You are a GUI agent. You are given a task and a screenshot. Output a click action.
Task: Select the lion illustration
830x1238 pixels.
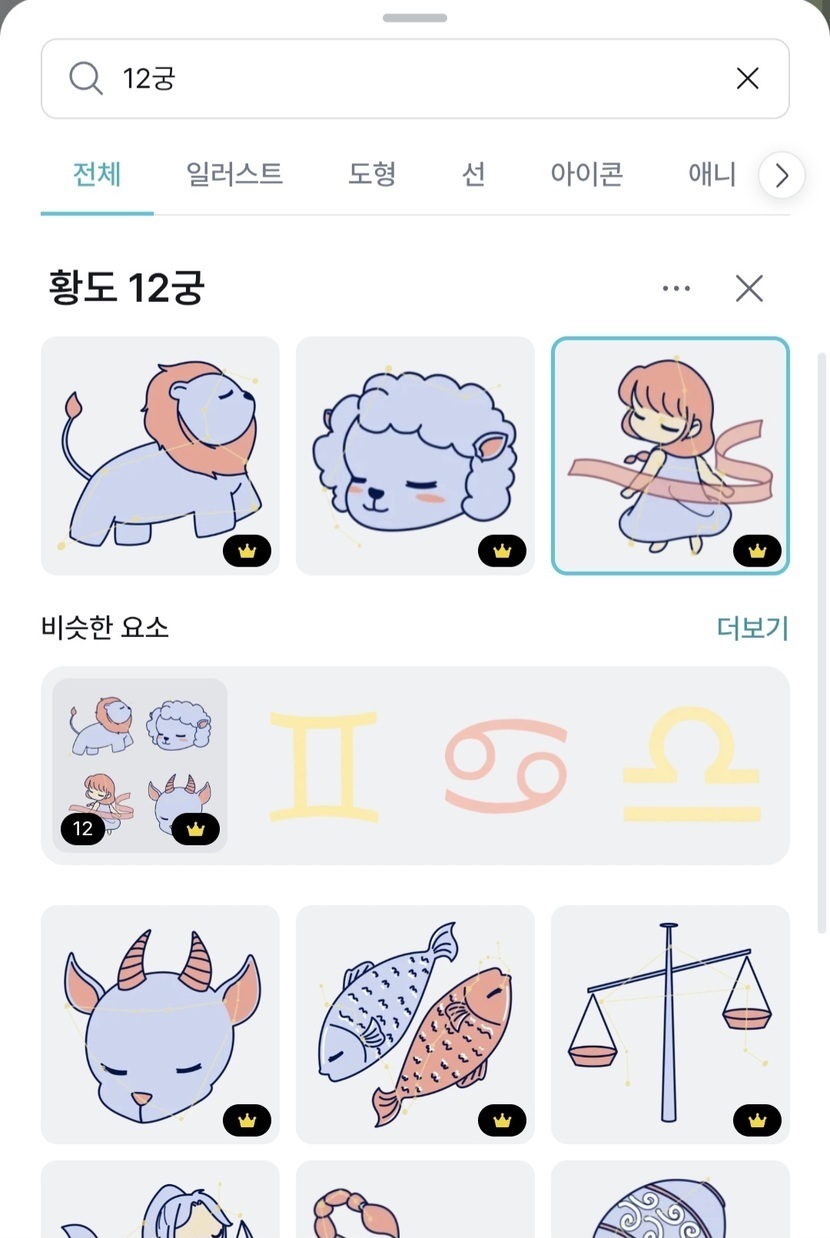pyautogui.click(x=160, y=455)
